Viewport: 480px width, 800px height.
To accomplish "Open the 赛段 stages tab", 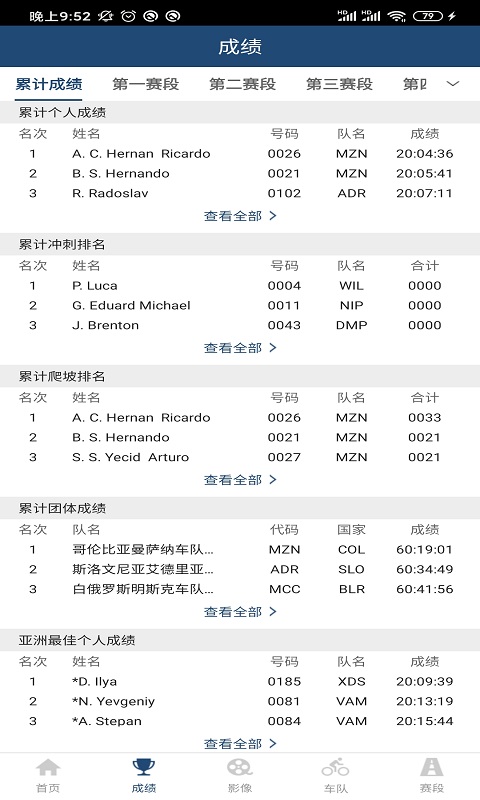I will point(432,776).
